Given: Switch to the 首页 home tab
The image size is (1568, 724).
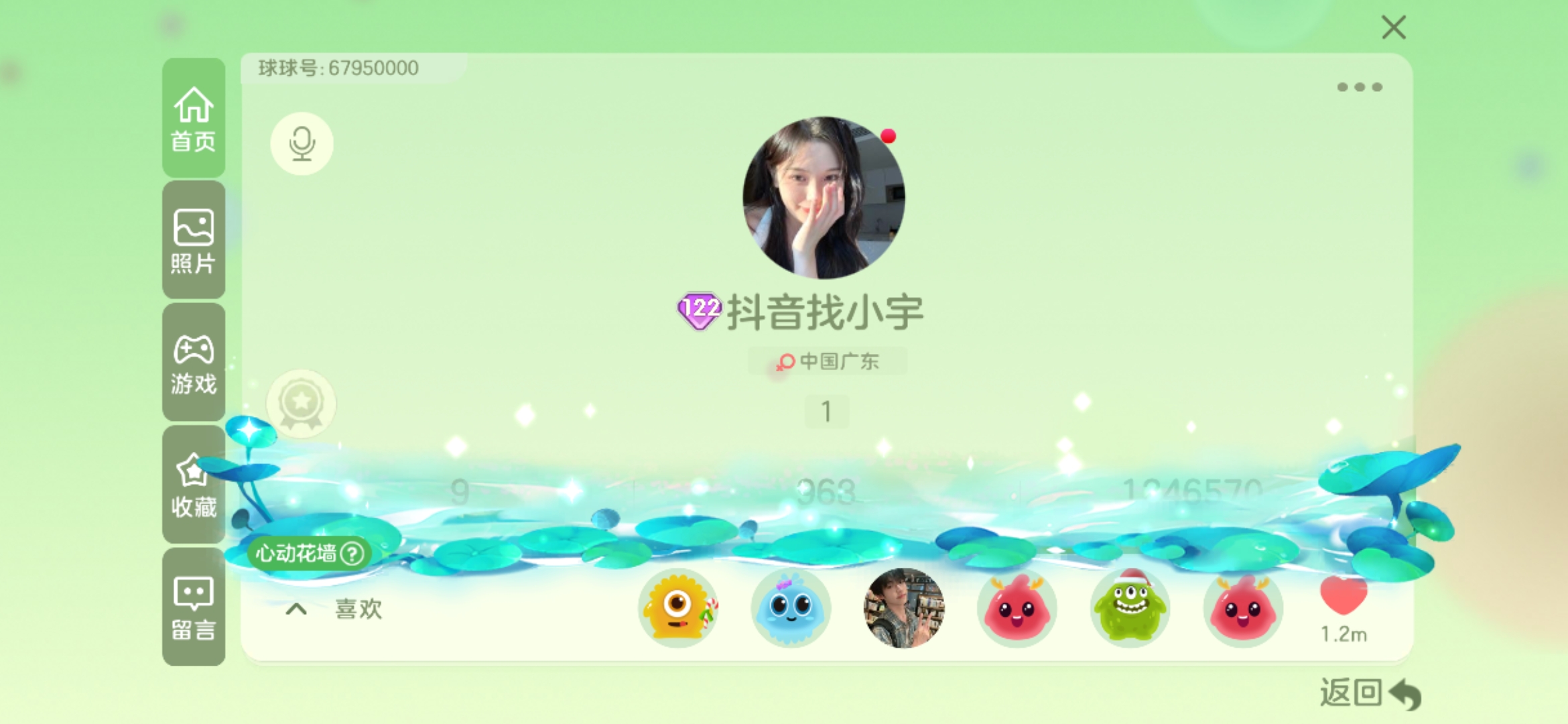Looking at the screenshot, I should [194, 119].
